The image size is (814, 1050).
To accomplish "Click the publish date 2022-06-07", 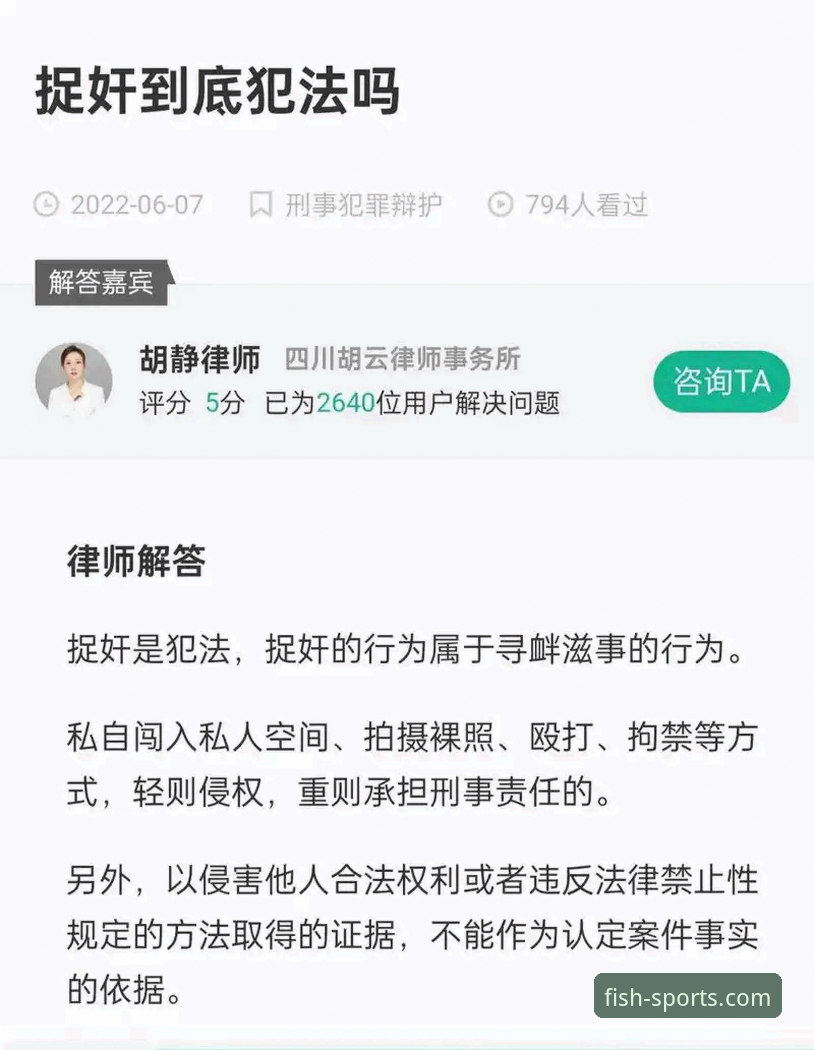I will [135, 203].
